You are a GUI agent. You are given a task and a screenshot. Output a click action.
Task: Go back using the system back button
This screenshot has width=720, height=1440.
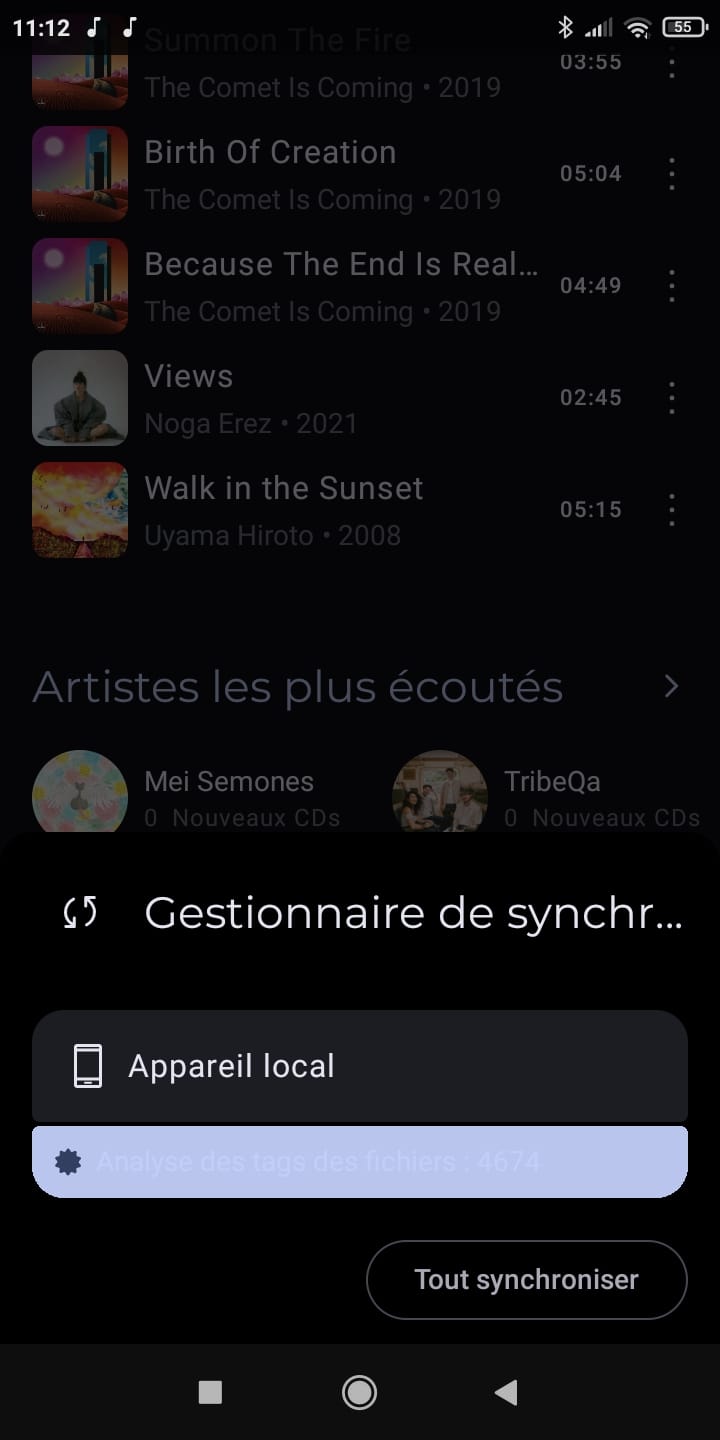506,1392
